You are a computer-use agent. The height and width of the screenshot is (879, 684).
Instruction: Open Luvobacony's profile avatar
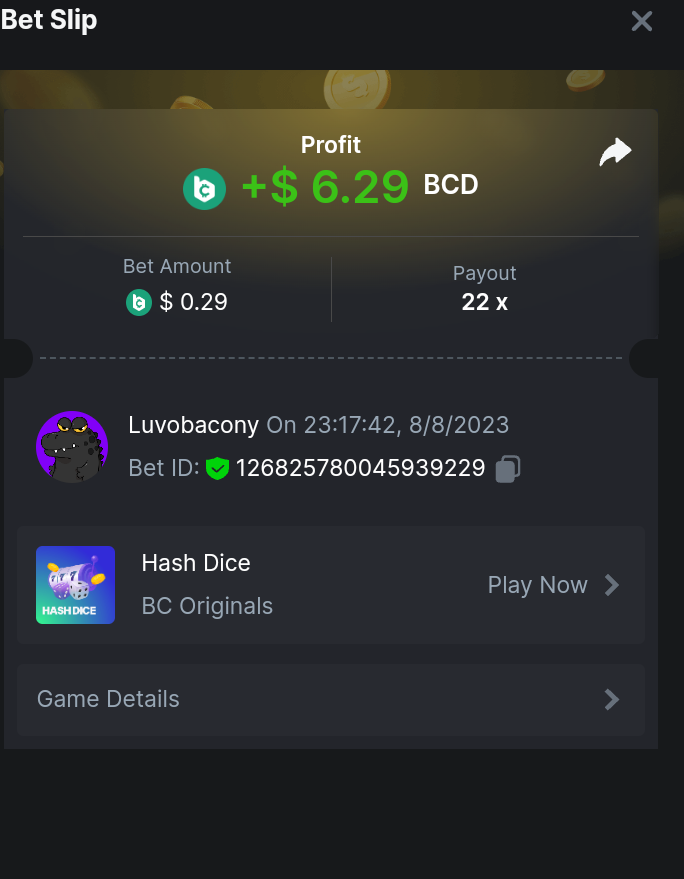[72, 447]
